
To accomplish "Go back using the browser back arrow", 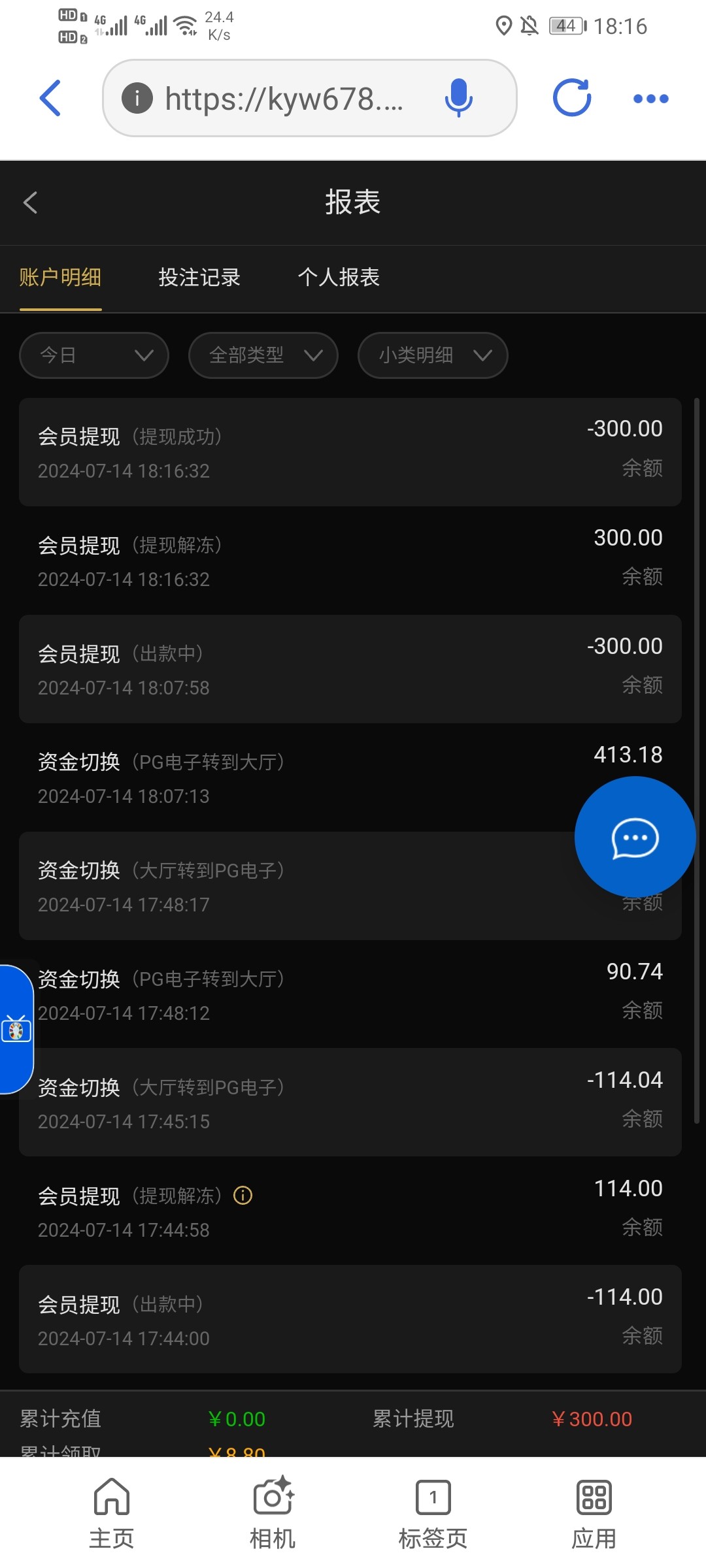I will click(x=50, y=98).
